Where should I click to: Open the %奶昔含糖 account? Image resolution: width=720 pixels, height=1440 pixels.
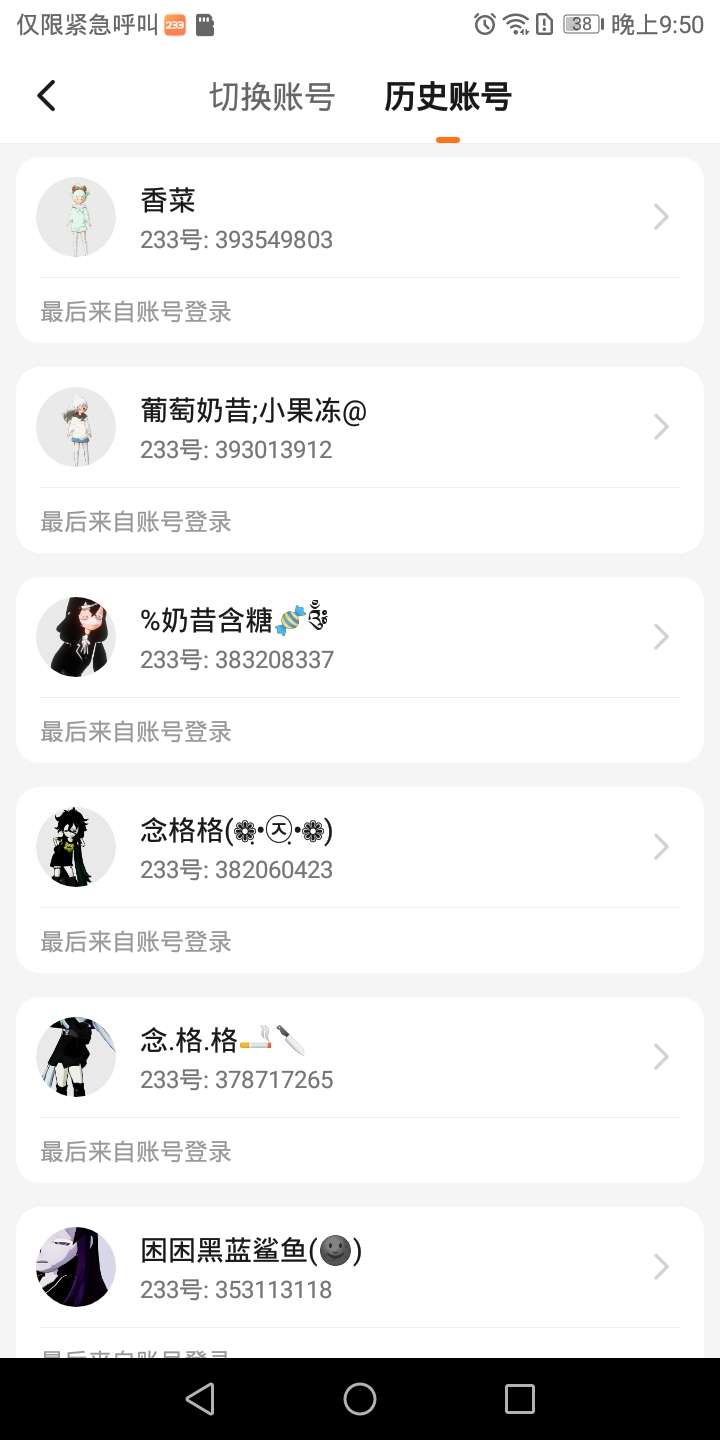point(360,638)
